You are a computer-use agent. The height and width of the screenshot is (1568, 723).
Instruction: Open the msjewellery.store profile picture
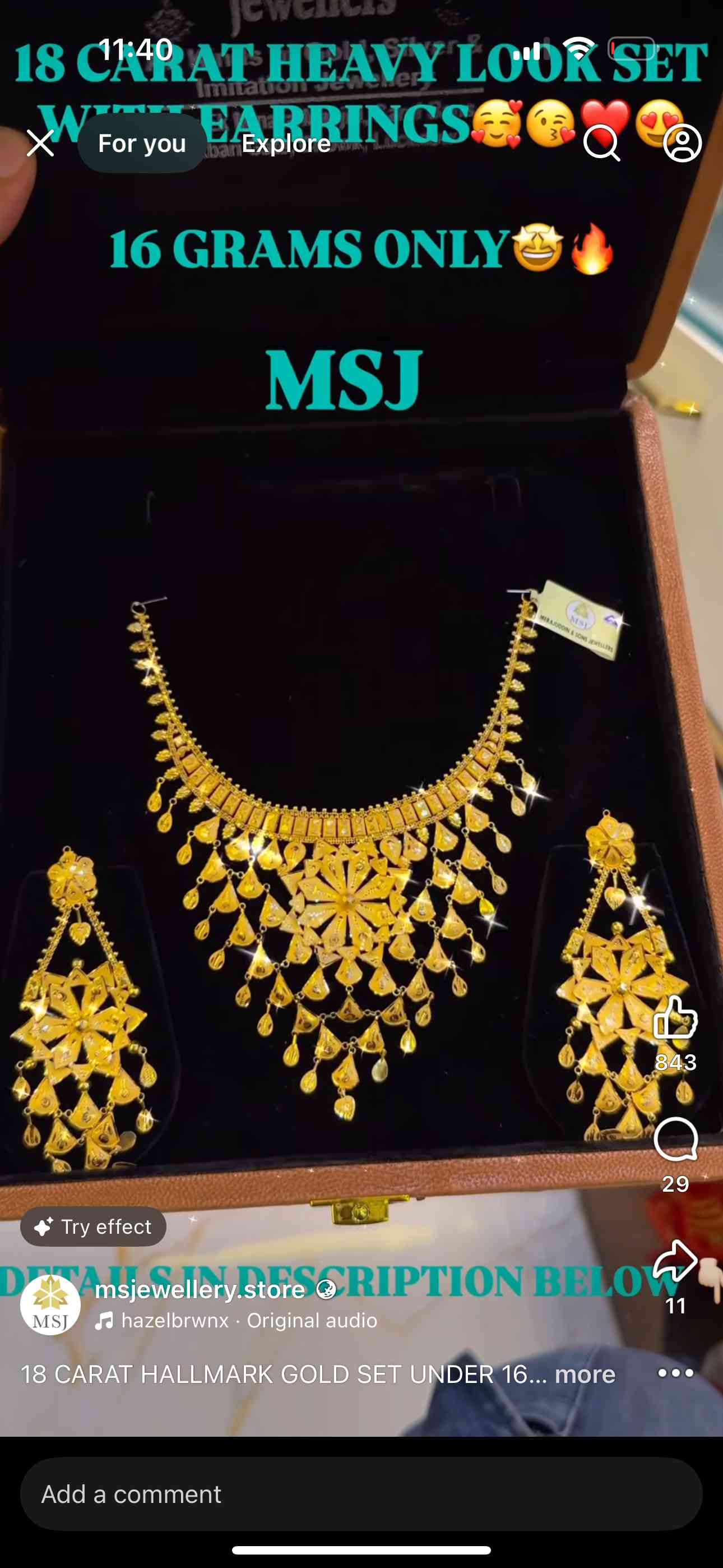(x=50, y=1304)
